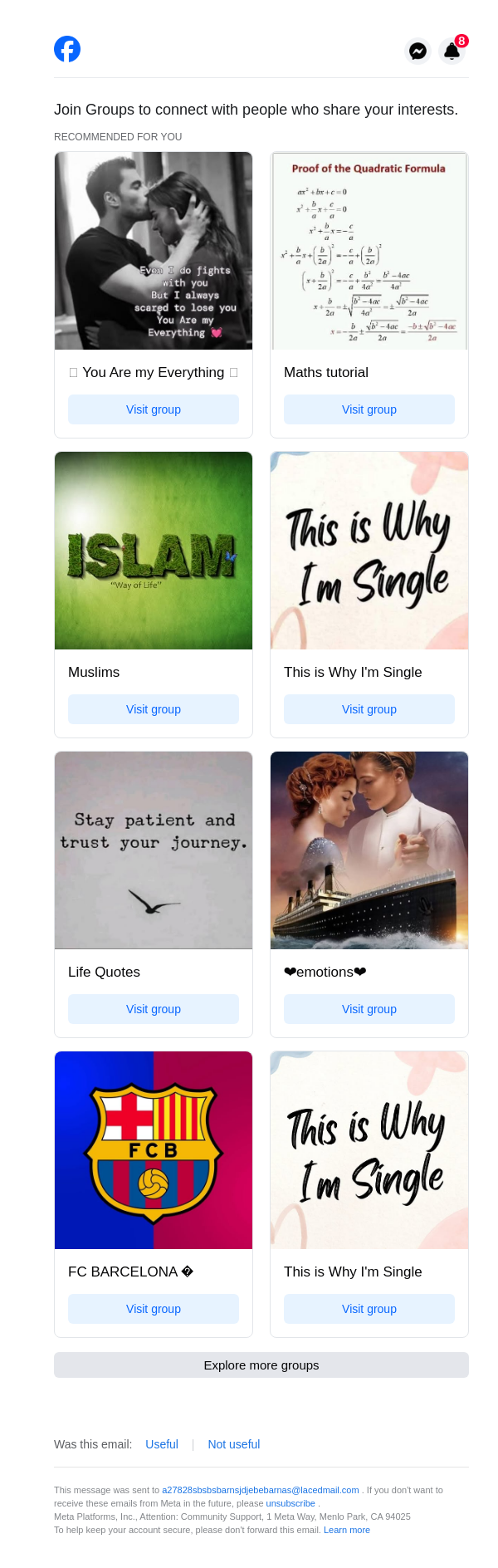Open the Titanic emotions group image

pyautogui.click(x=369, y=850)
